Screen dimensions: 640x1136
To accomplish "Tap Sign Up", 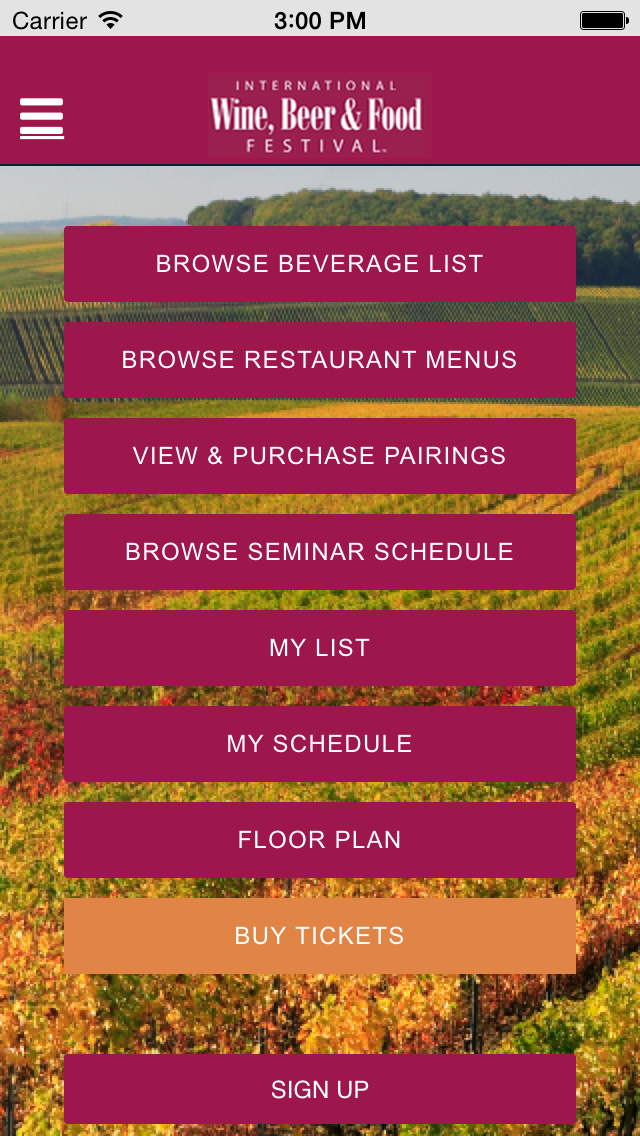I will pos(320,1089).
